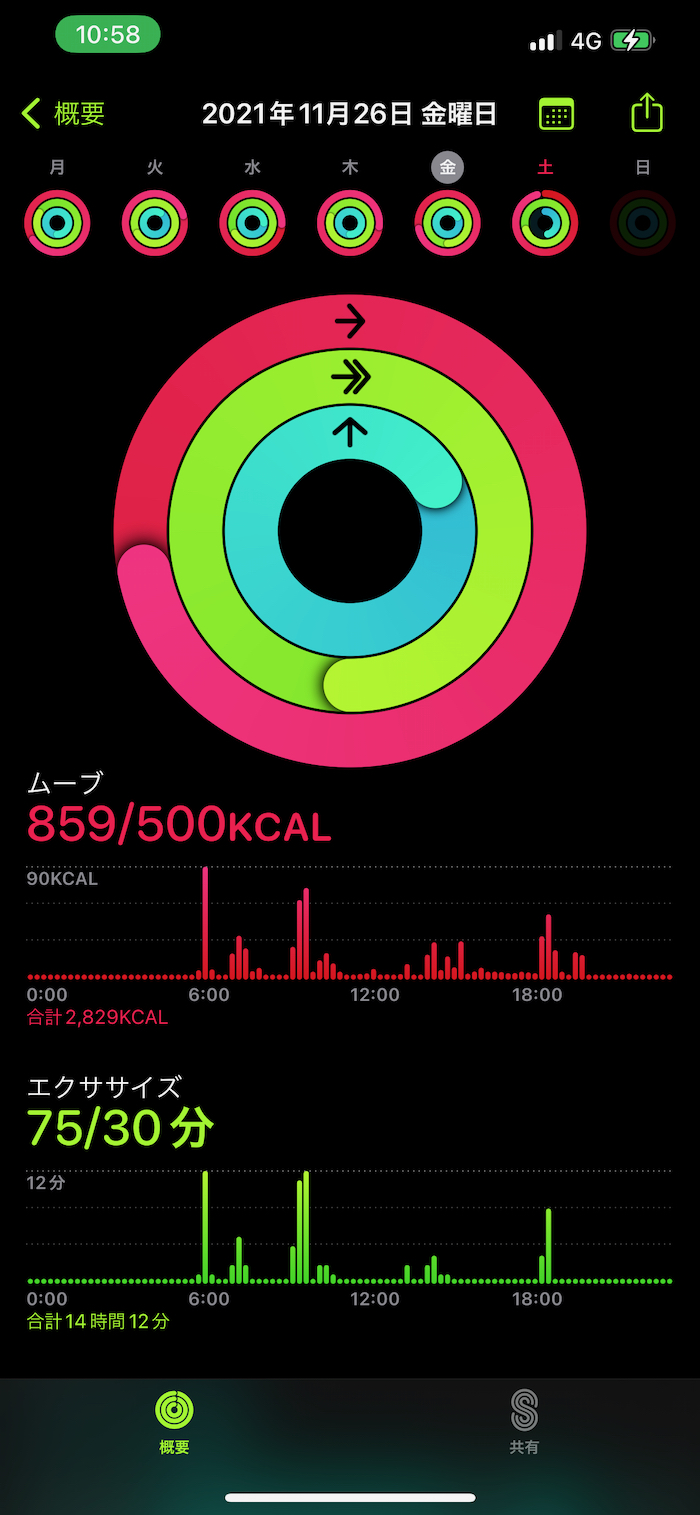Select Monday (月) activity rings
The height and width of the screenshot is (1515, 700).
tap(58, 222)
